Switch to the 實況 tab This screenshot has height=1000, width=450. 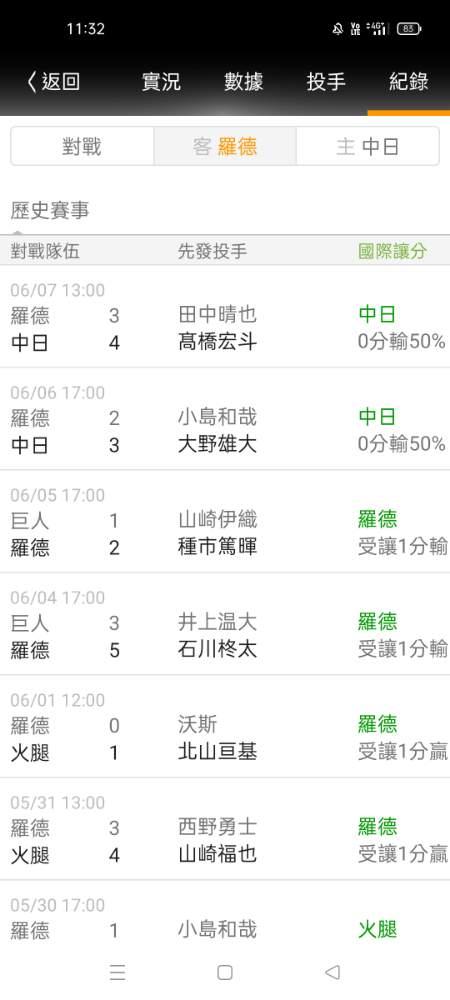point(161,82)
